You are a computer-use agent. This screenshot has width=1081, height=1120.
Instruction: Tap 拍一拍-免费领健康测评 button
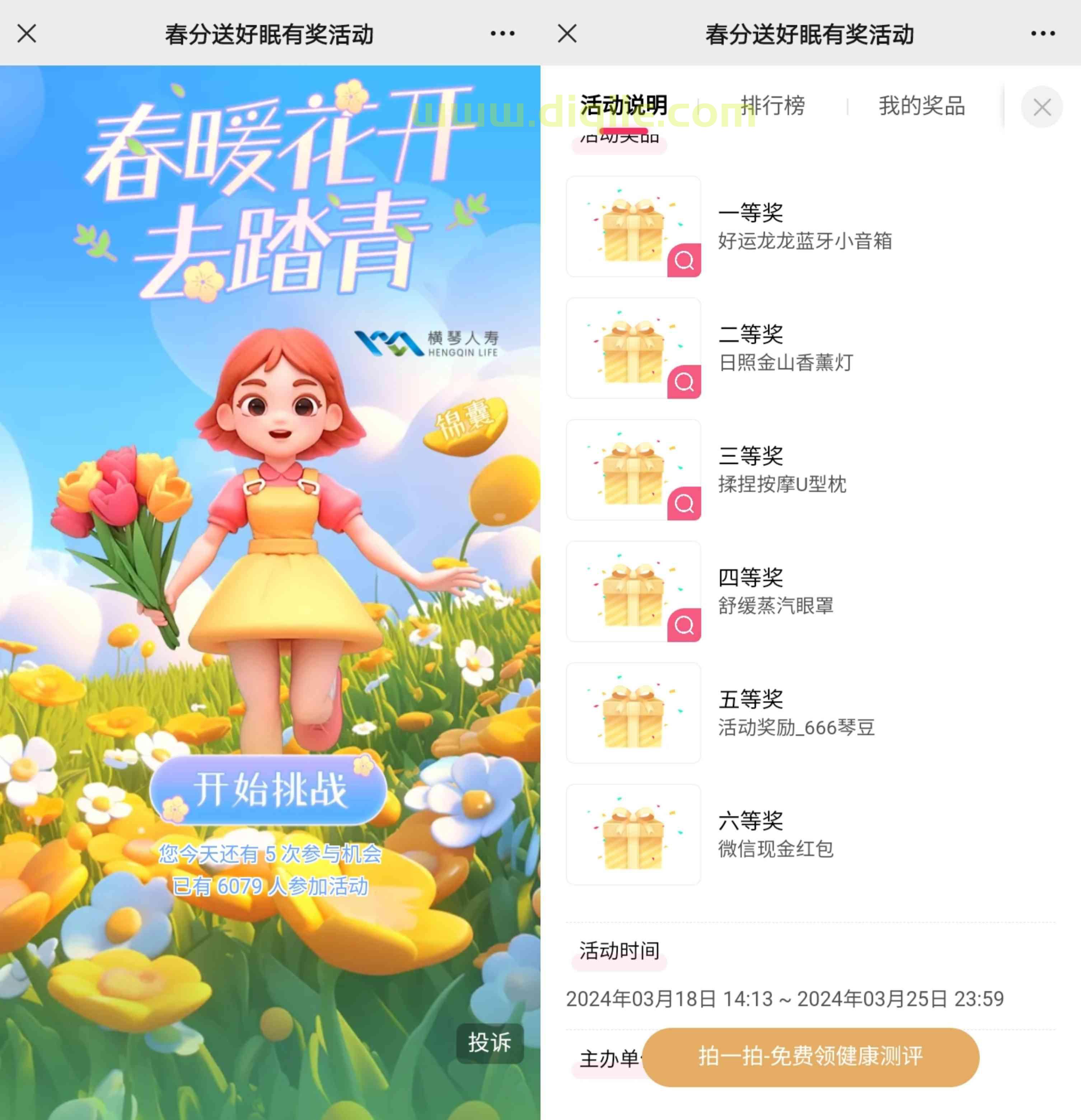(811, 1056)
